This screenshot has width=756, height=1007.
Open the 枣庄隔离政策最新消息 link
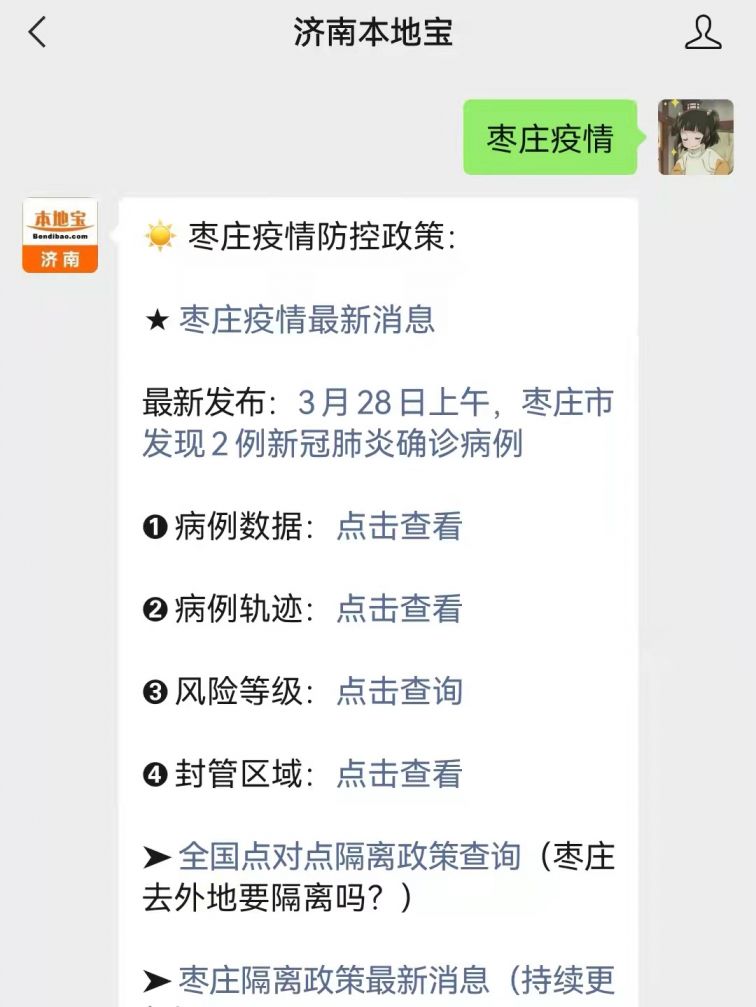coord(334,979)
